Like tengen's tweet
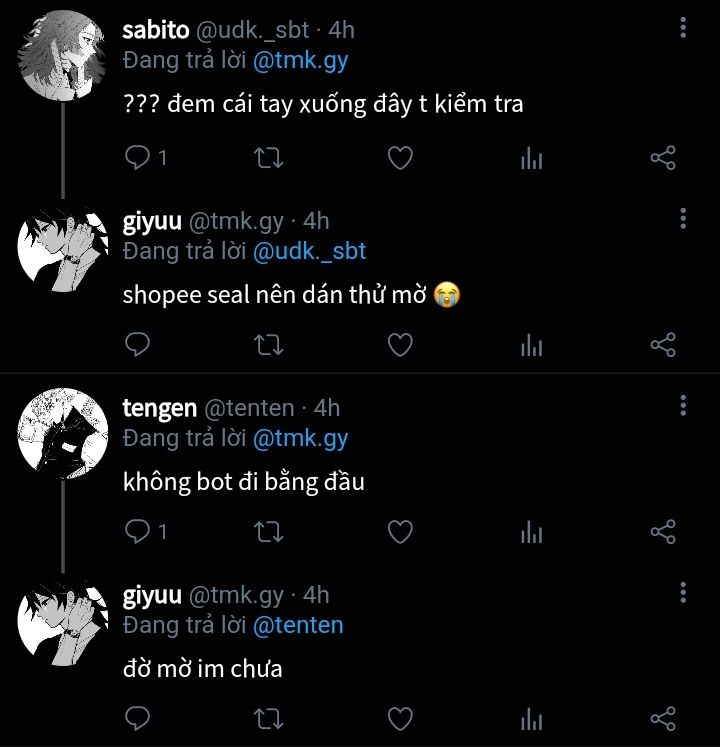Image resolution: width=720 pixels, height=747 pixels. tap(400, 532)
